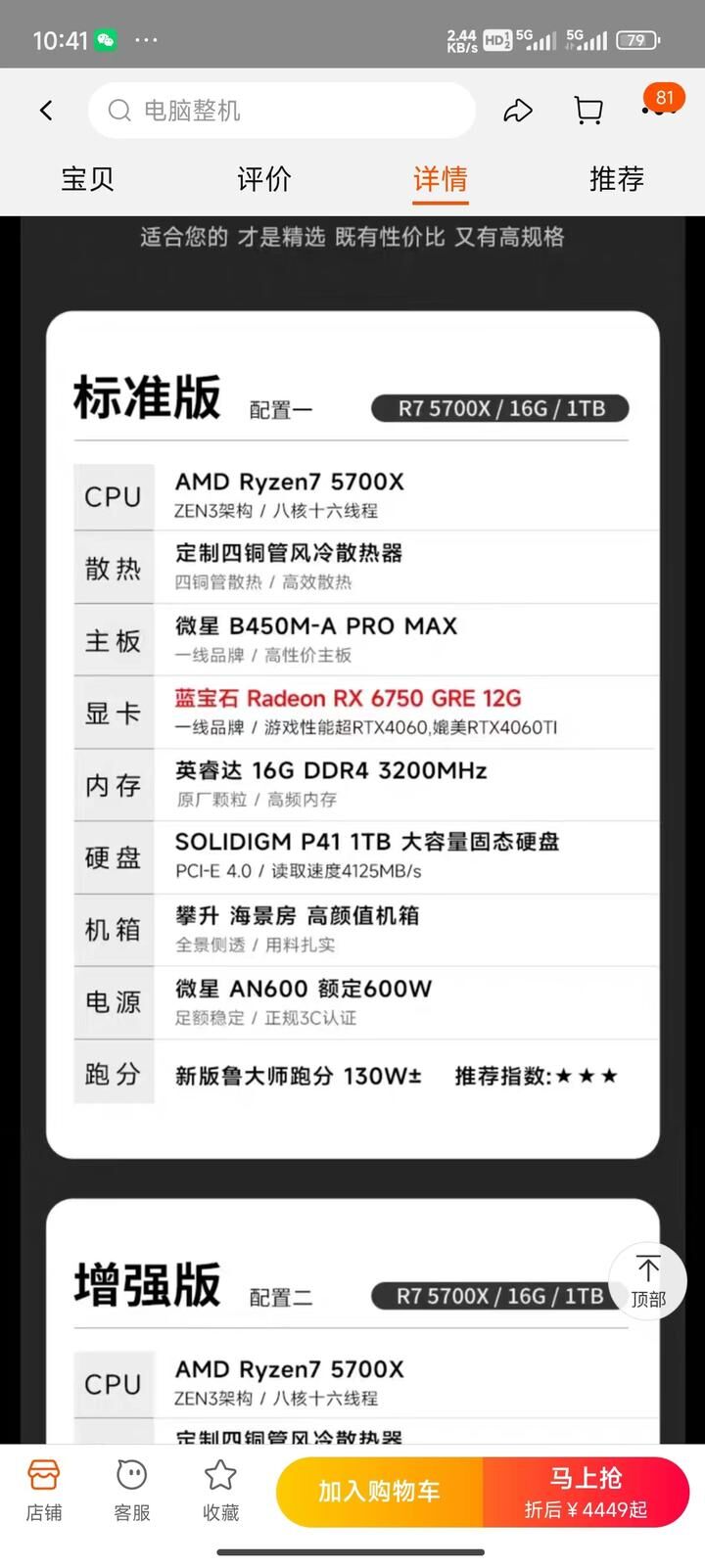This screenshot has width=705, height=1568.
Task: Share this product listing
Action: [x=517, y=111]
